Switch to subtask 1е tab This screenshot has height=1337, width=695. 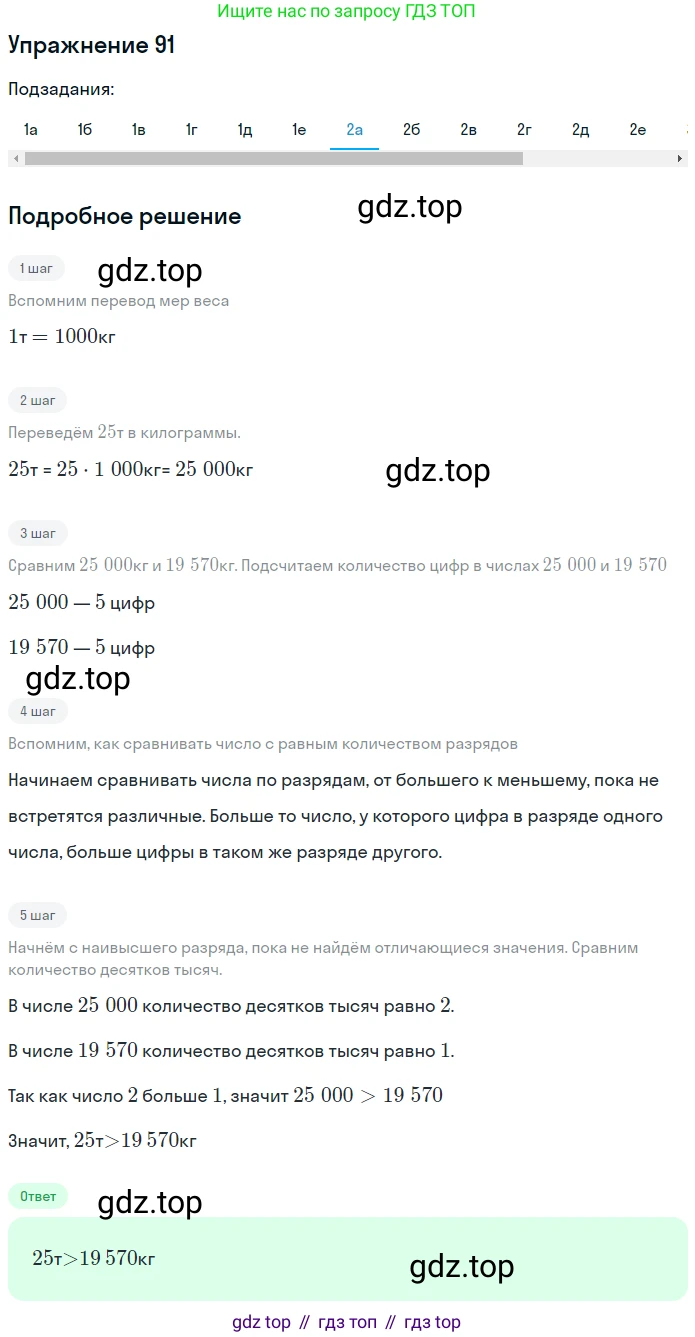[x=298, y=130]
